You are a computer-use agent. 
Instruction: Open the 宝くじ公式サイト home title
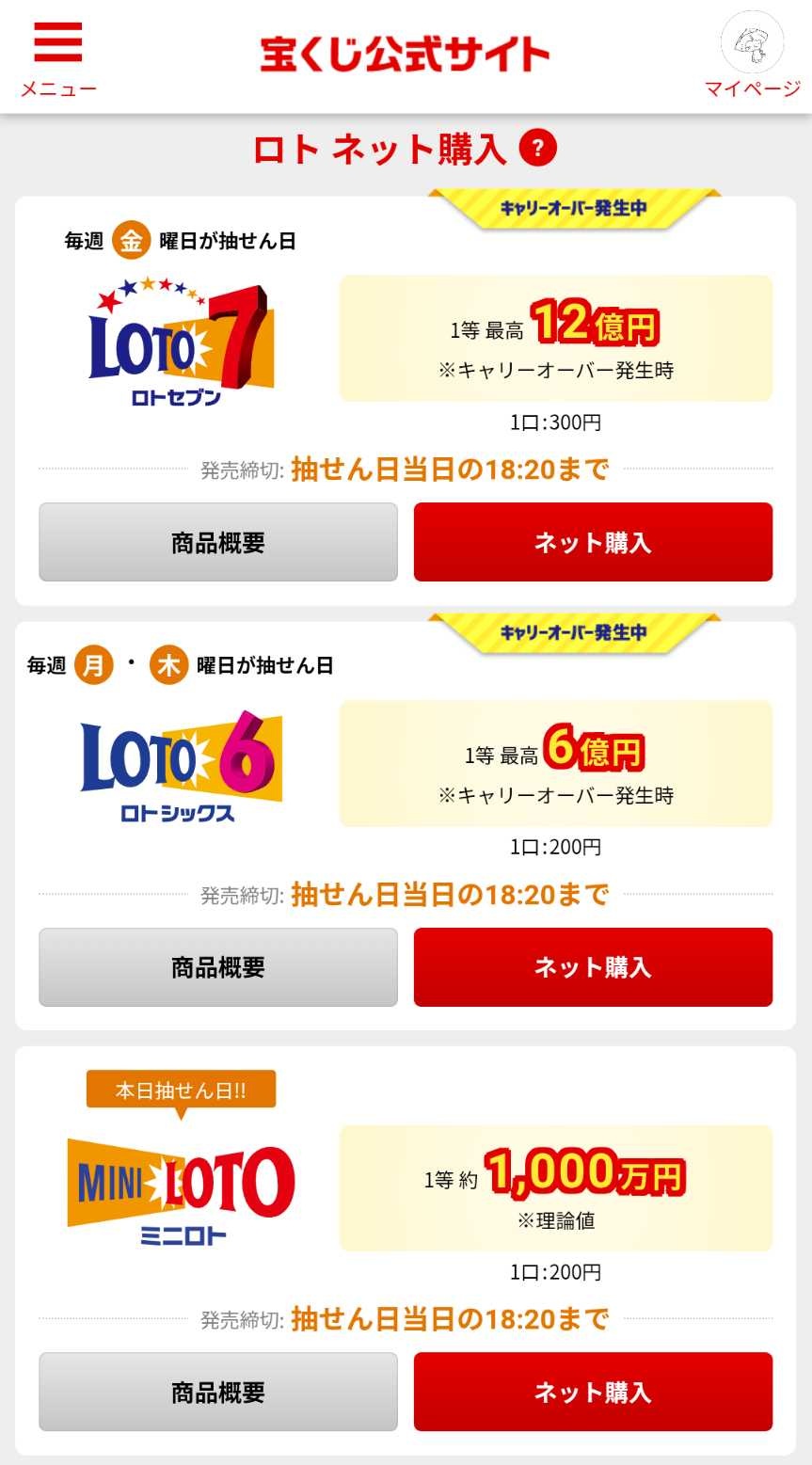pyautogui.click(x=405, y=55)
